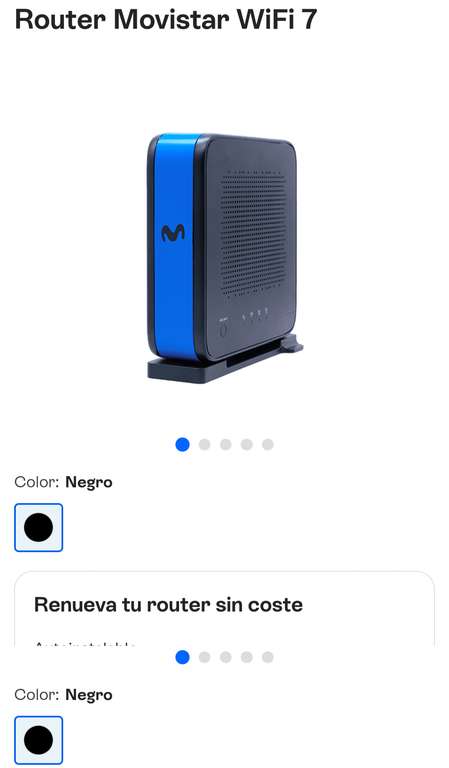Jump to the last image dot under the router photo
Viewport: 449px width, 768px height.
267,444
